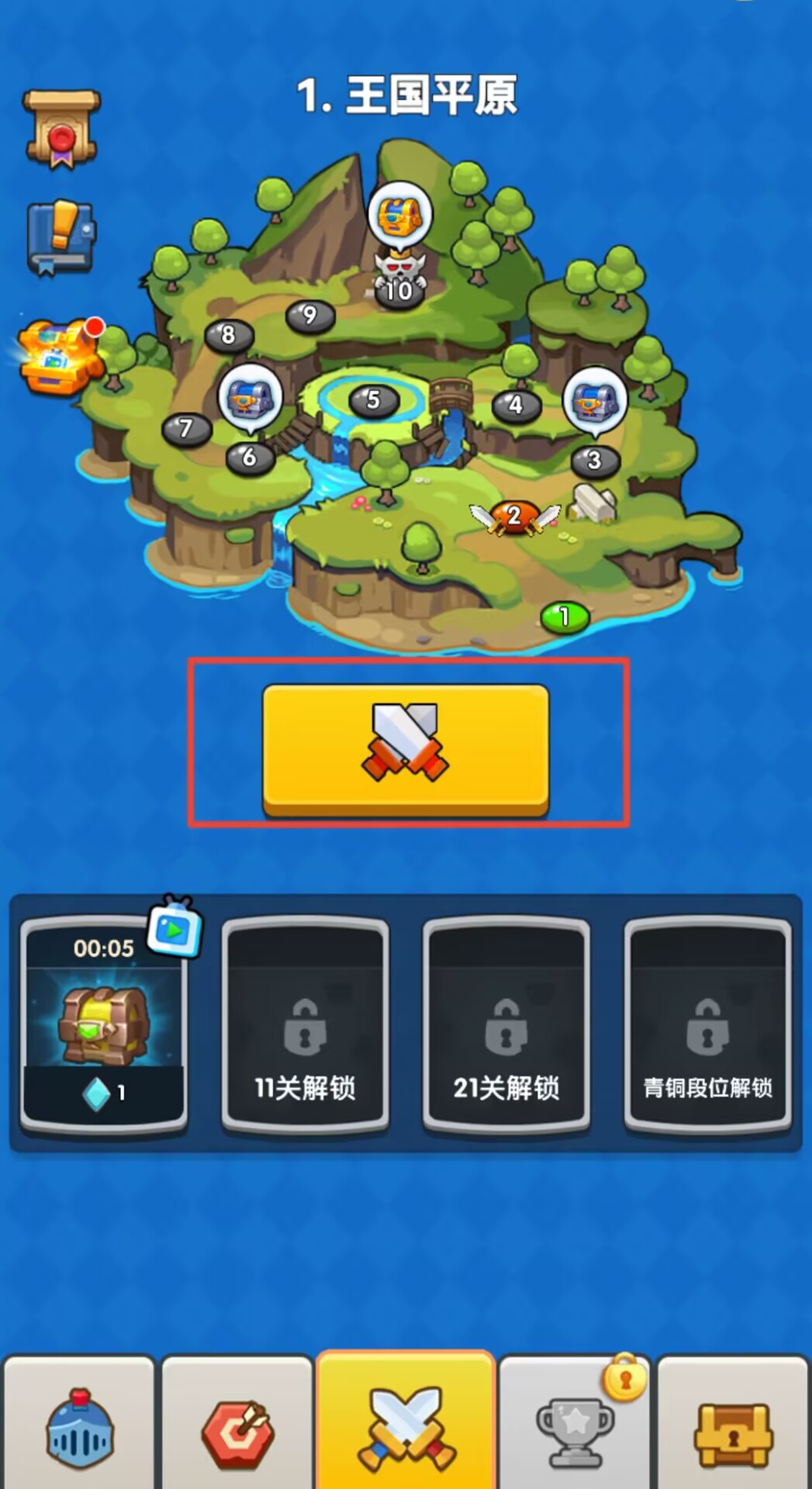The width and height of the screenshot is (812, 1489).
Task: Tap the locked 11关解锁 chest slot
Action: coord(305,1024)
